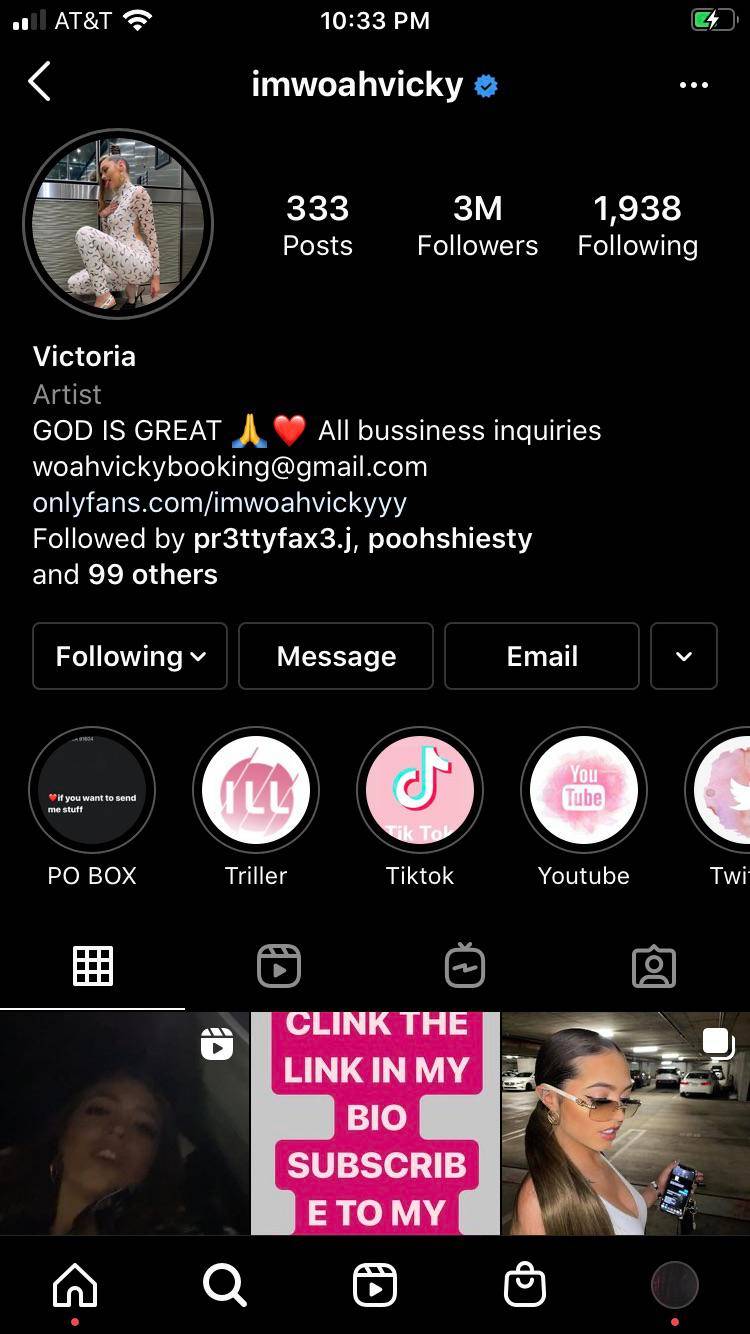Open the Youtube story highlight
Viewport: 750px width, 1334px height.
(x=584, y=792)
